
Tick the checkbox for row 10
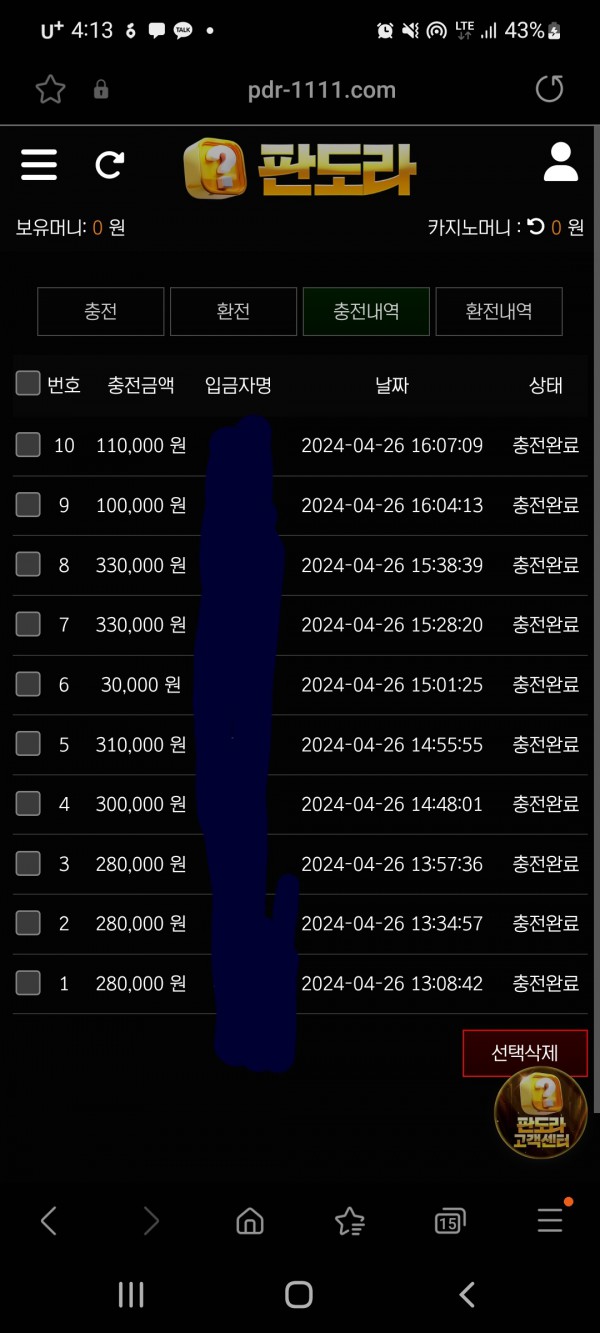(x=28, y=445)
